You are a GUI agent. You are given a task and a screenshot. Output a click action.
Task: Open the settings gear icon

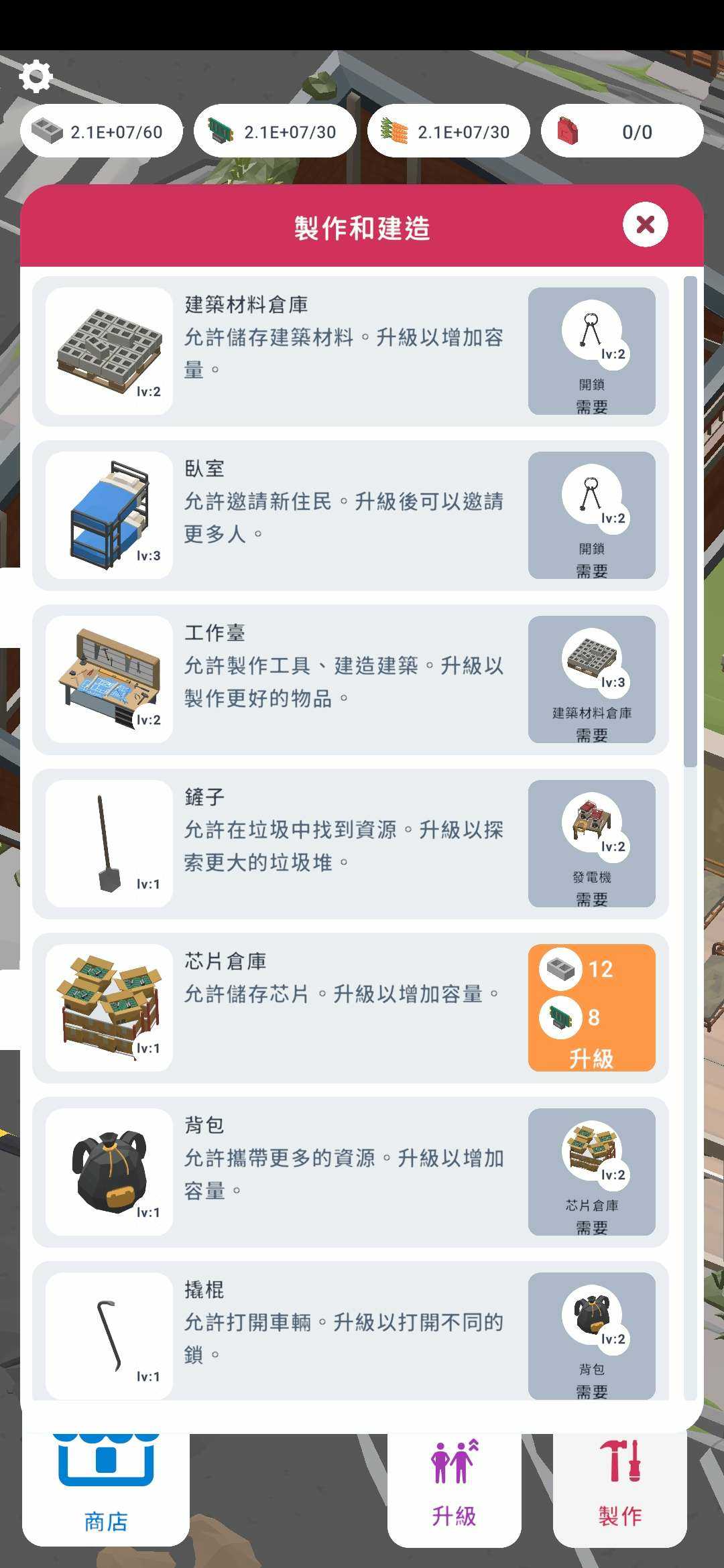pyautogui.click(x=36, y=76)
